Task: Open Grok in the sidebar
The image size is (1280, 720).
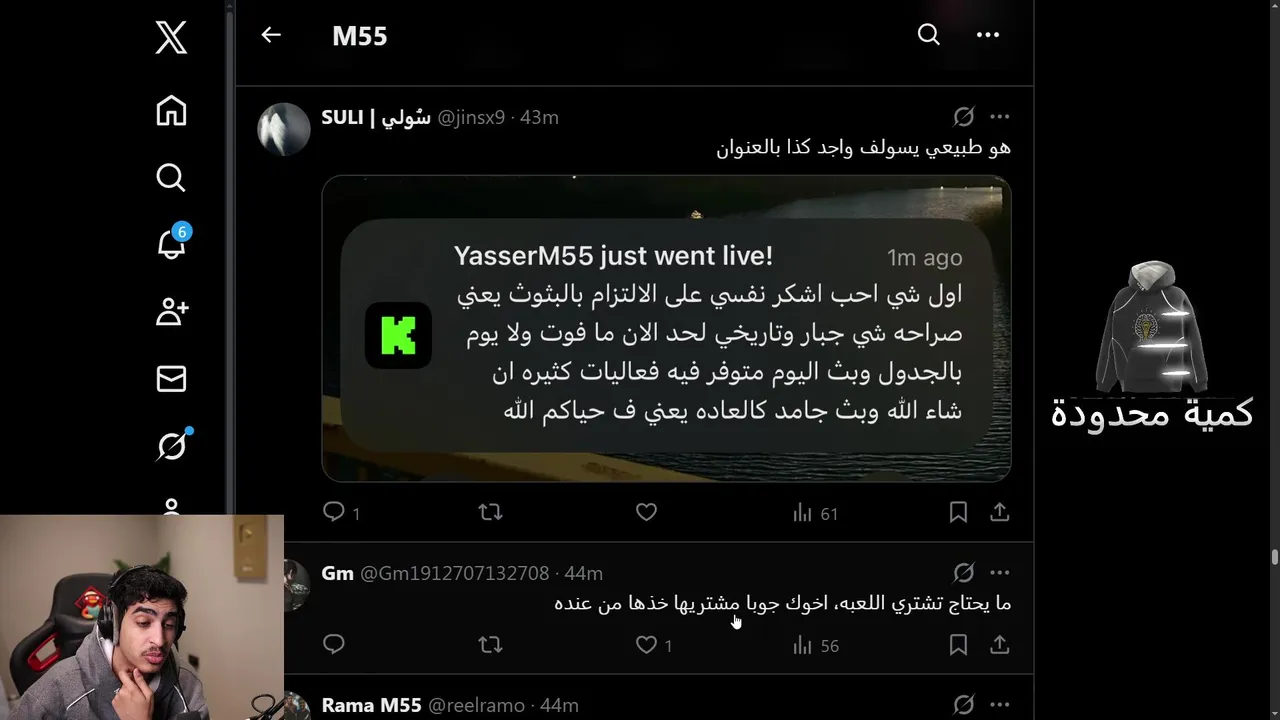Action: coord(171,445)
